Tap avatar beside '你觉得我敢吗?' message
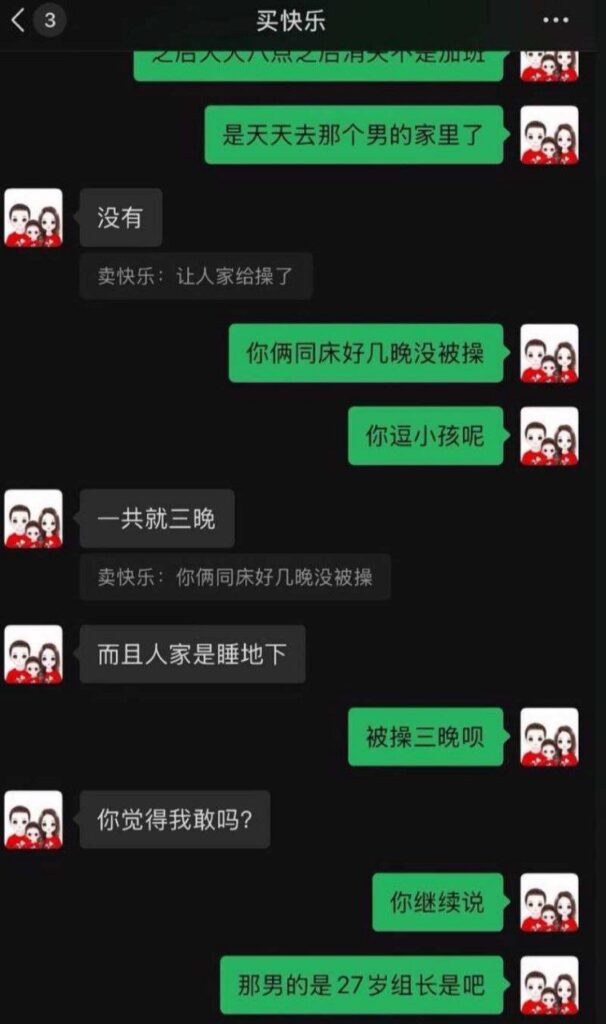This screenshot has height=1024, width=606. pyautogui.click(x=33, y=820)
